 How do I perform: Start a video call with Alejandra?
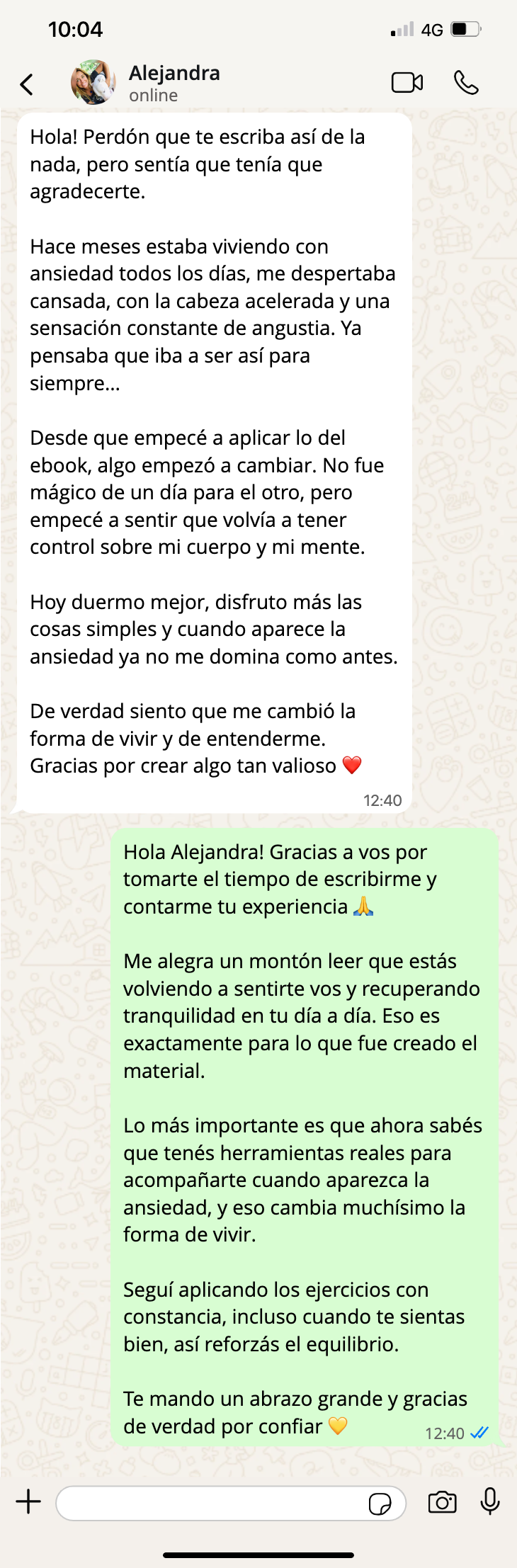pyautogui.click(x=407, y=83)
